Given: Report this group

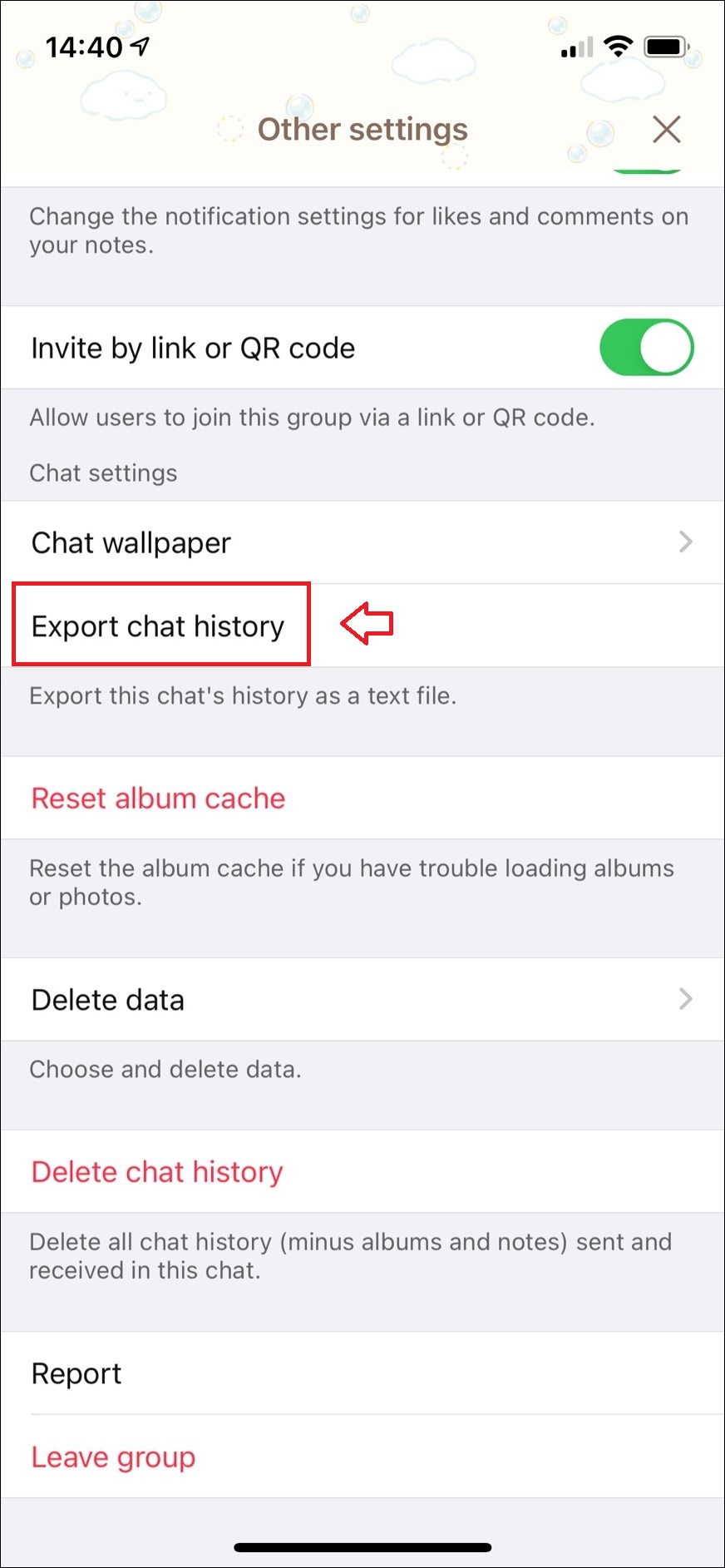Looking at the screenshot, I should click(x=362, y=1373).
